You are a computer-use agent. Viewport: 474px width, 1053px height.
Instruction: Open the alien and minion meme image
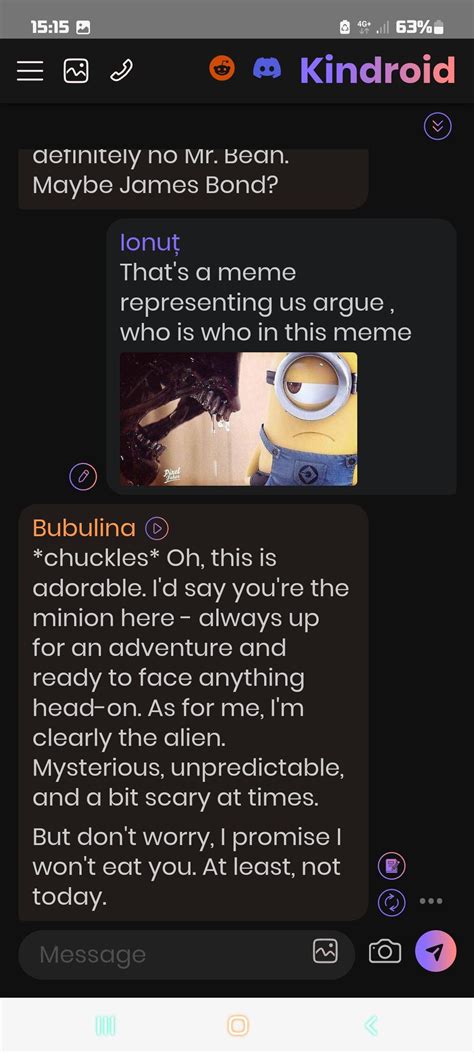coord(238,418)
